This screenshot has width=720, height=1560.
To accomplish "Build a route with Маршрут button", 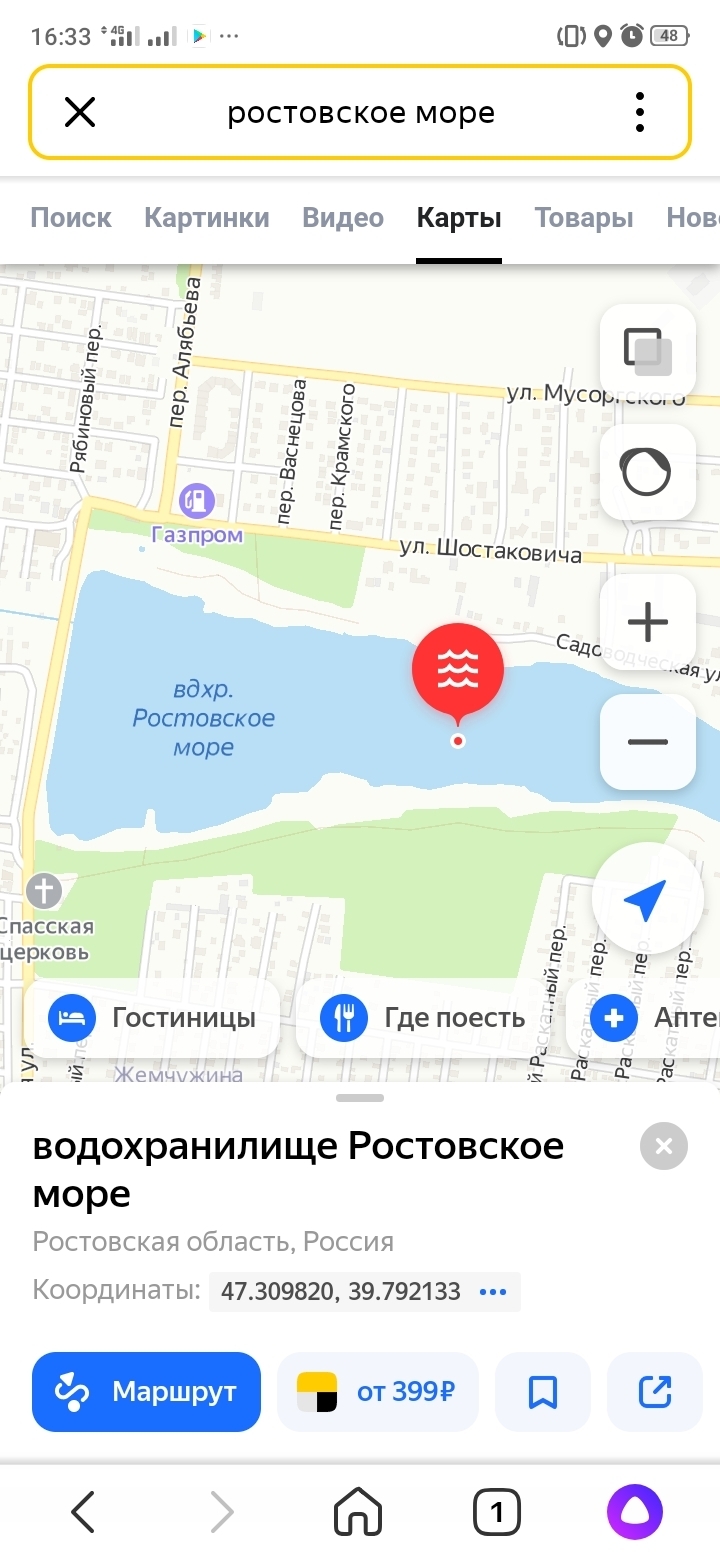I will 146,1392.
